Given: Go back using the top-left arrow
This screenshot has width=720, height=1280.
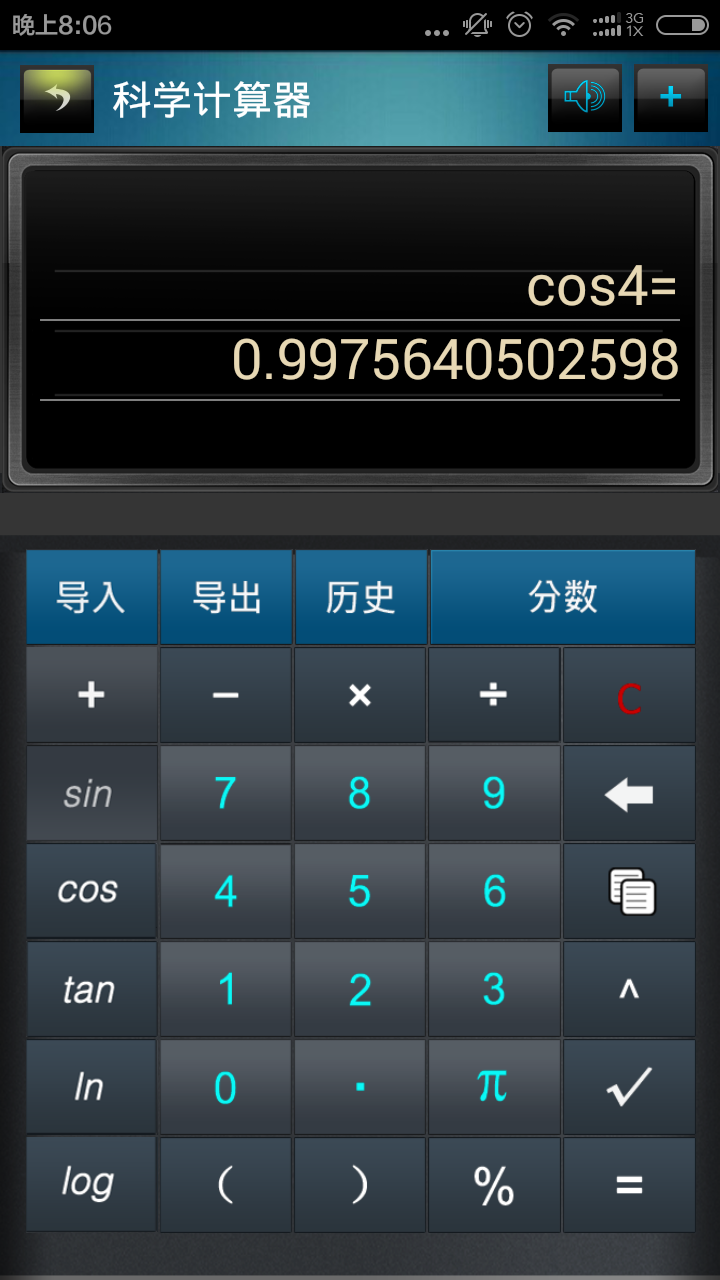Looking at the screenshot, I should click(57, 99).
